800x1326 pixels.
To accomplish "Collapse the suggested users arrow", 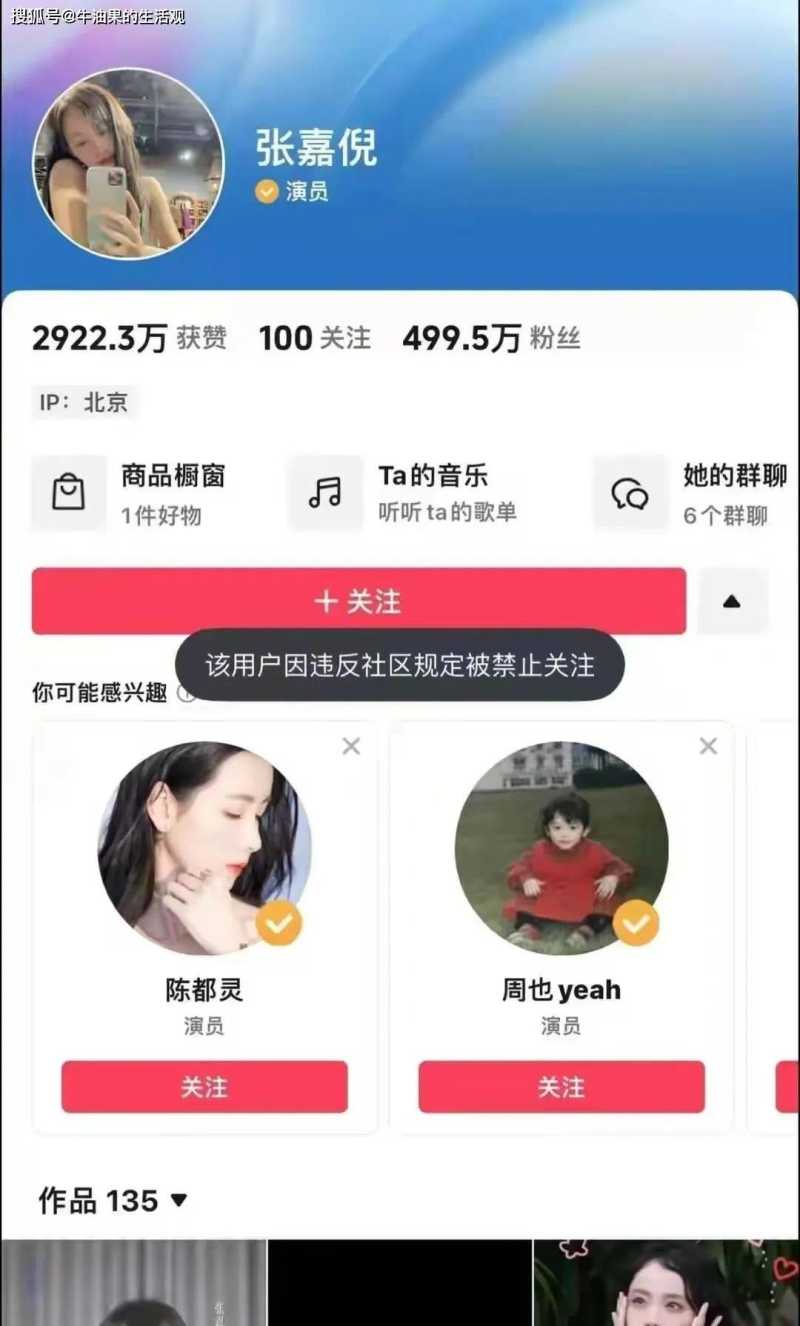I will point(732,601).
